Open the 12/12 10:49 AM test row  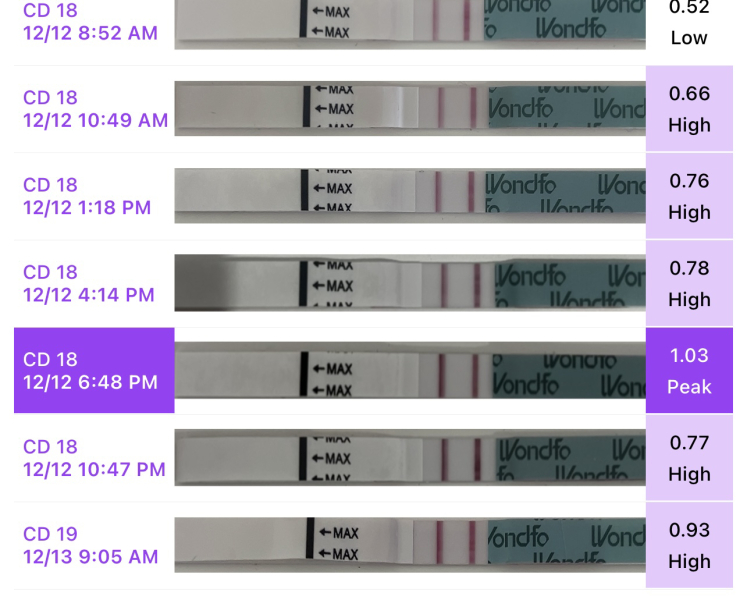95,109
